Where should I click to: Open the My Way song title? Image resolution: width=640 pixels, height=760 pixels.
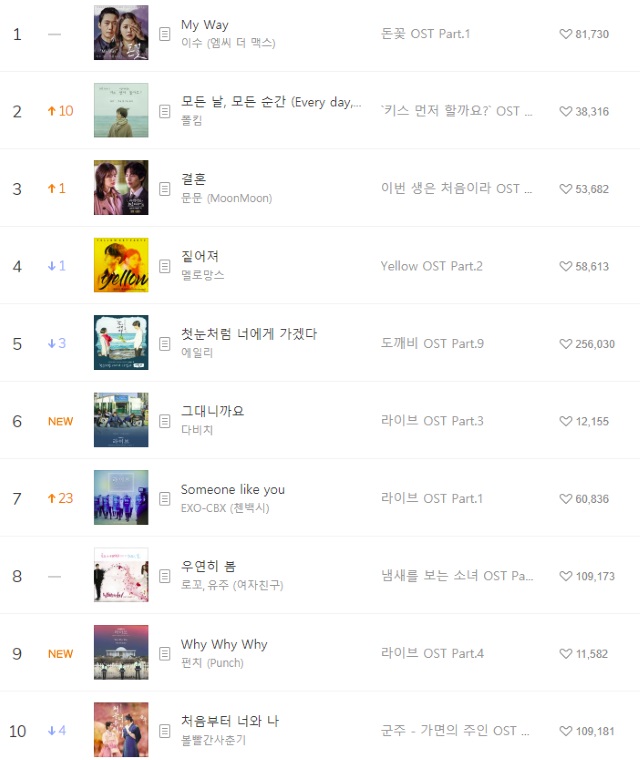[204, 24]
